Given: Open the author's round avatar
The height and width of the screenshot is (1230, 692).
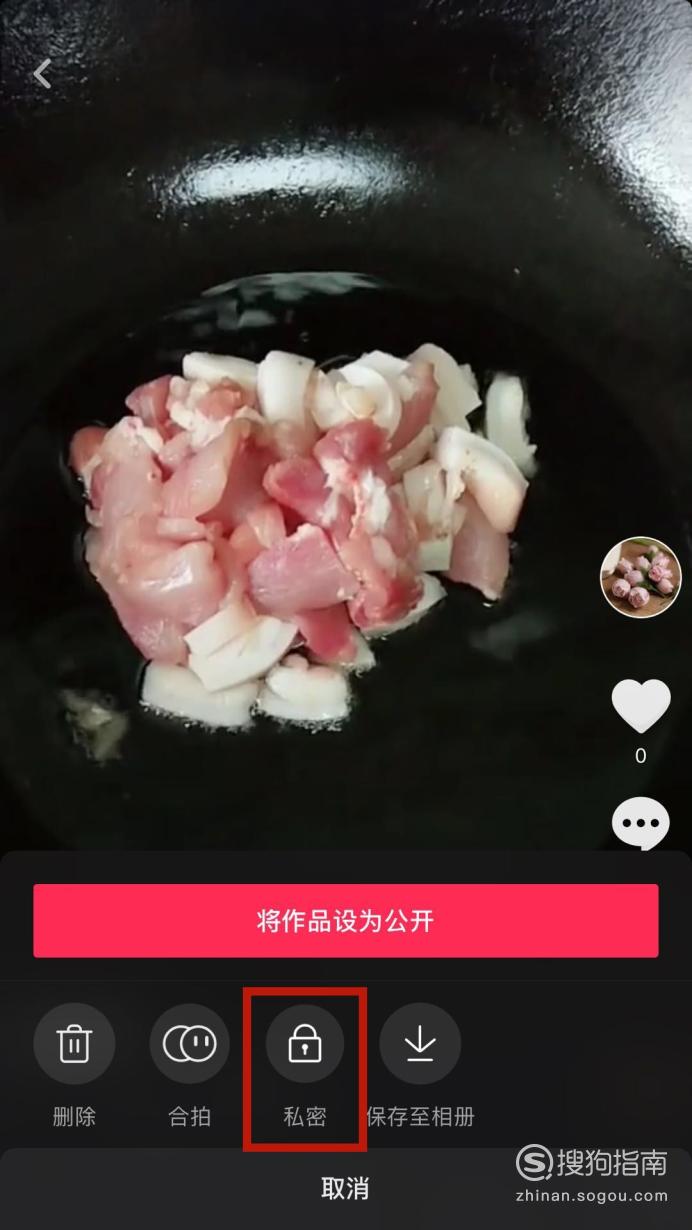Looking at the screenshot, I should 640,577.
